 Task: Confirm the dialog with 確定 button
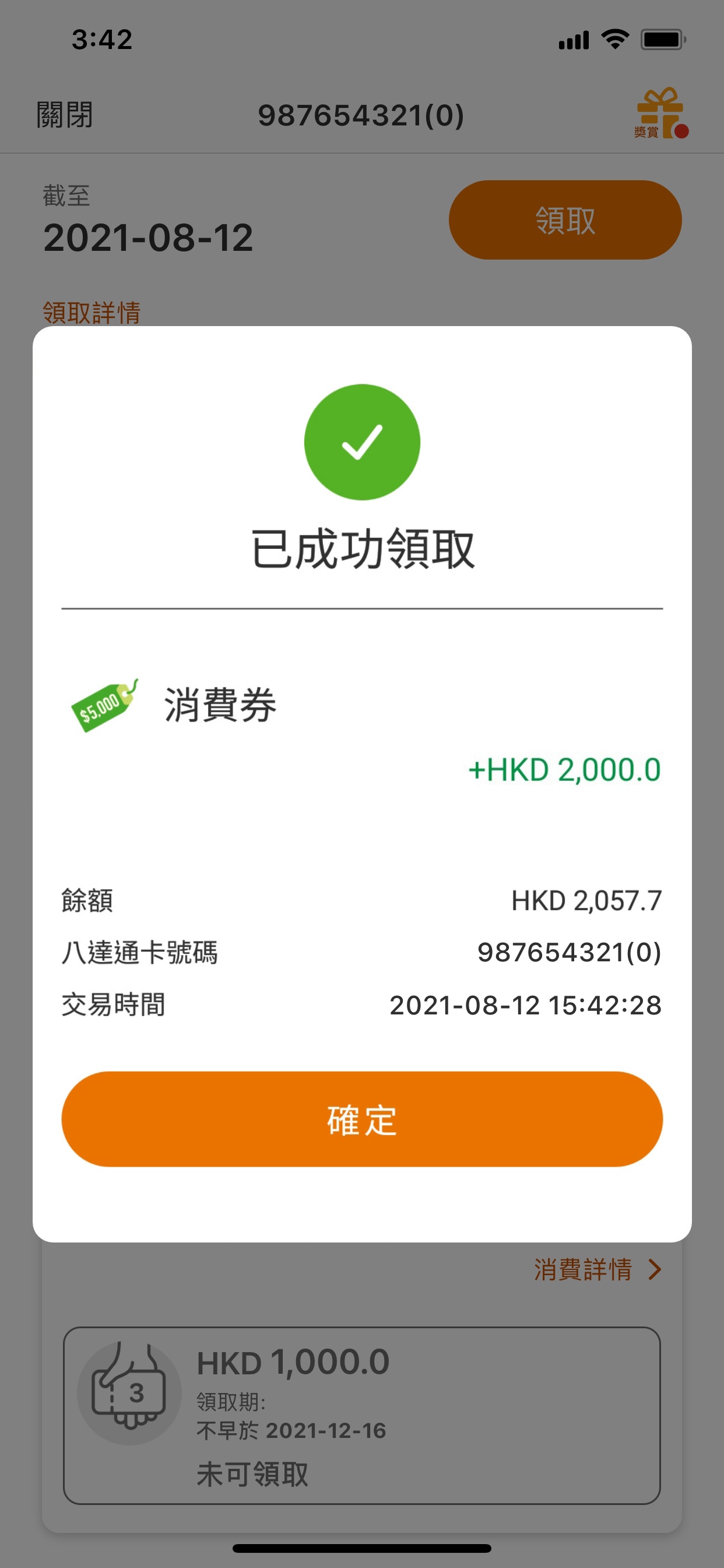361,1119
